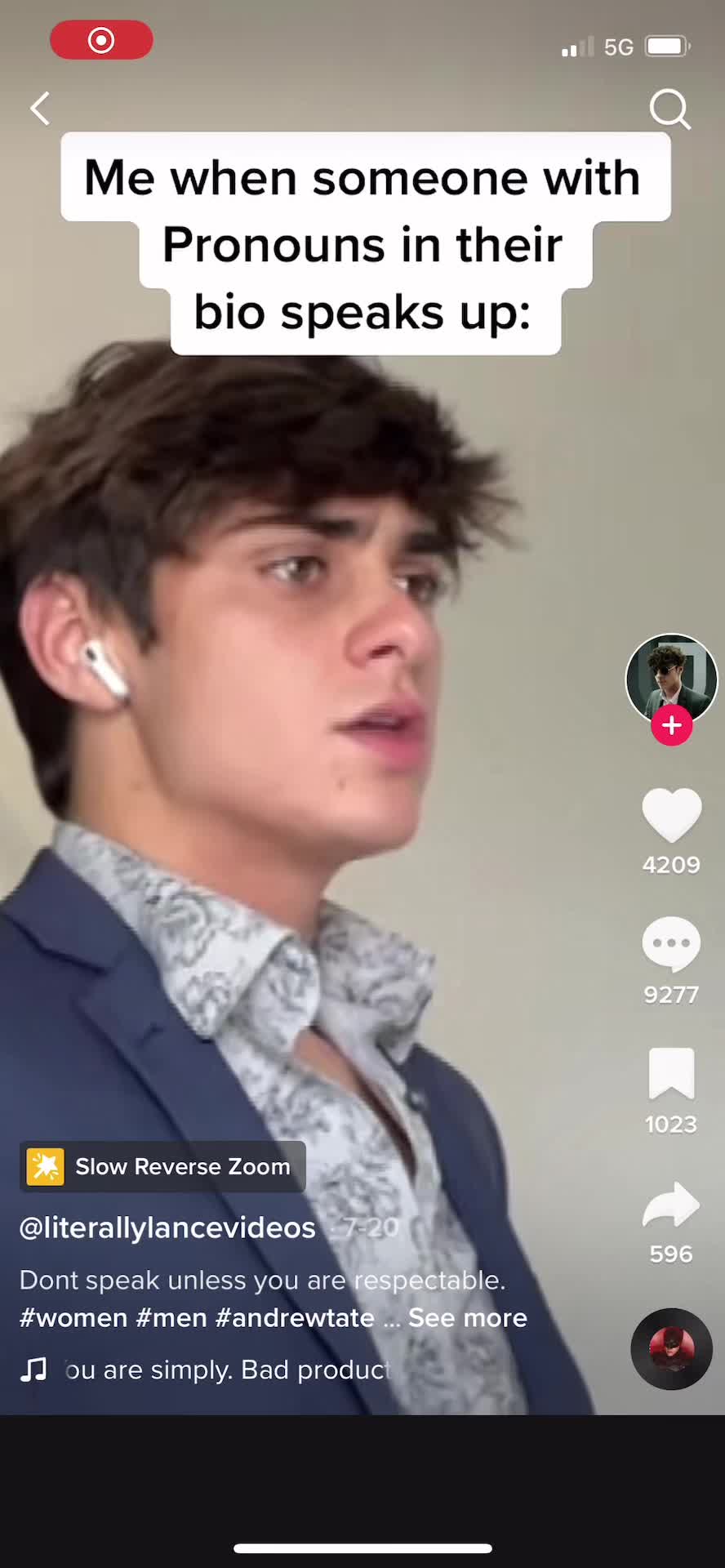Open the creator's profile picture
This screenshot has height=1568, width=725.
click(x=670, y=677)
